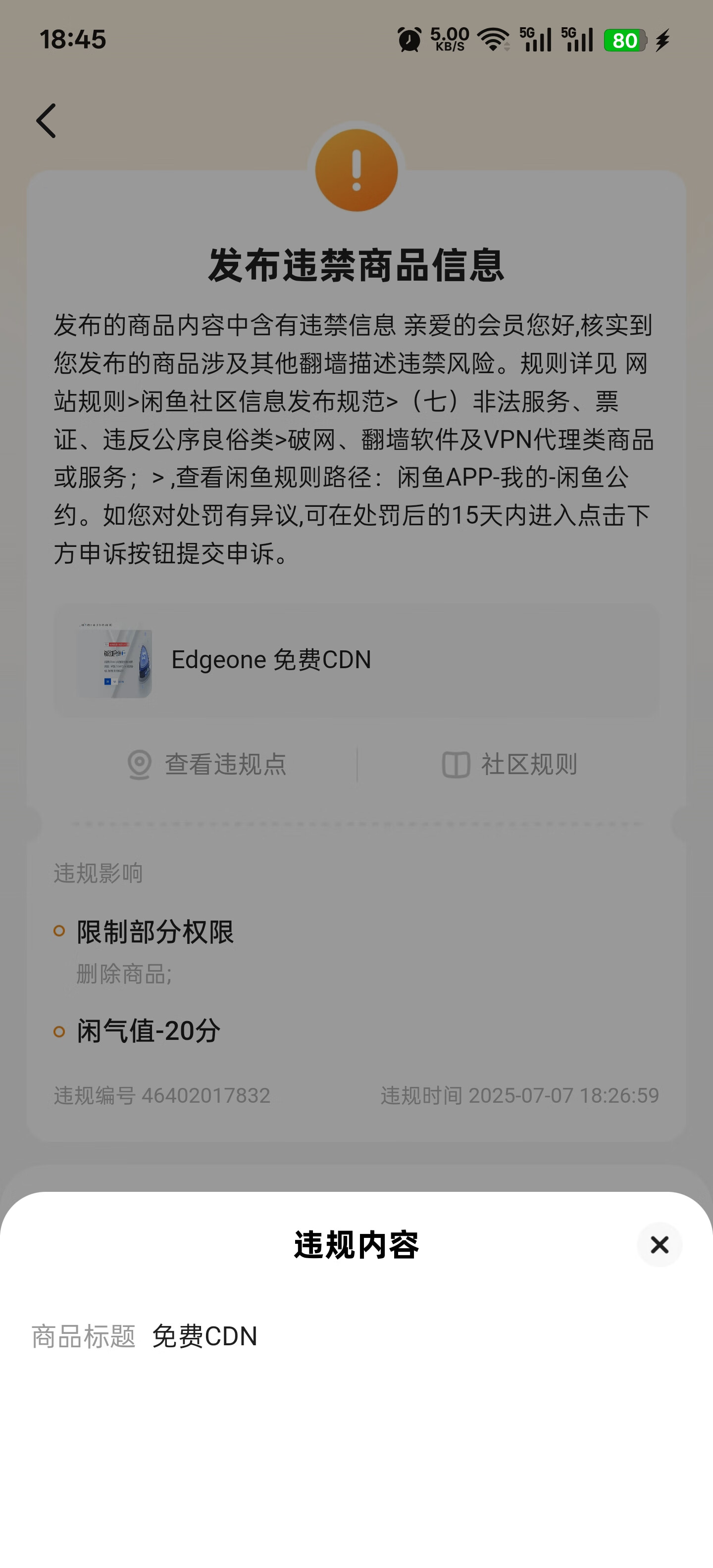This screenshot has width=713, height=1568.
Task: Close the 违规内容 bottom sheet
Action: (x=659, y=1245)
